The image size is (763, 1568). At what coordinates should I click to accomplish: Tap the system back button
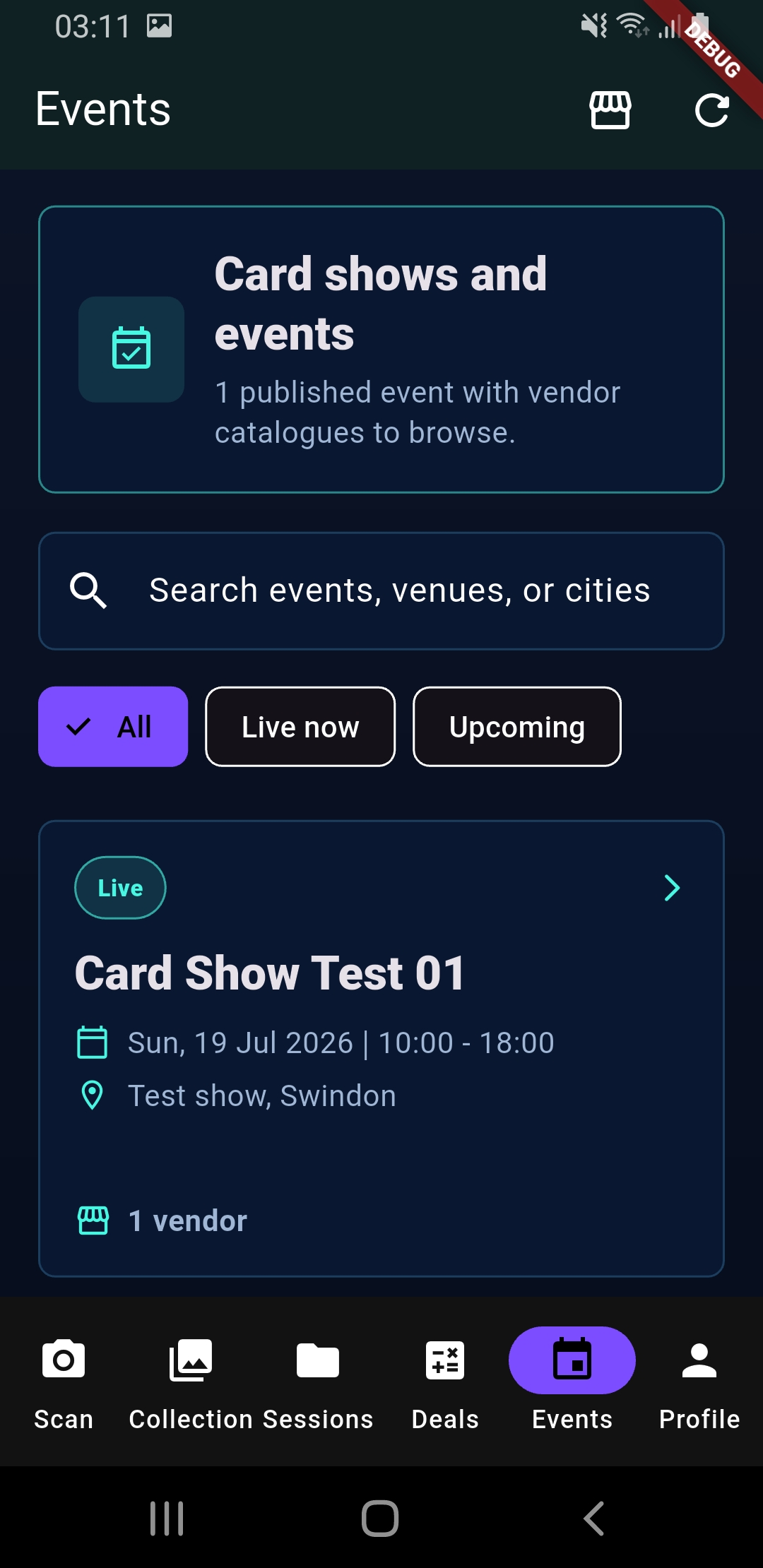click(x=593, y=1519)
